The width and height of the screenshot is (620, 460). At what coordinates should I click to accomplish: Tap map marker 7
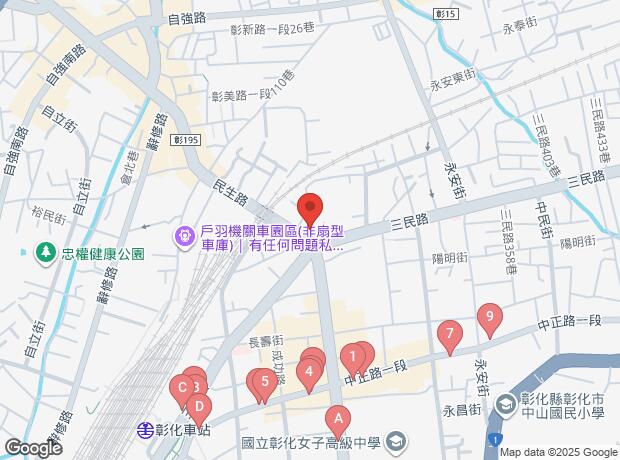point(450,334)
